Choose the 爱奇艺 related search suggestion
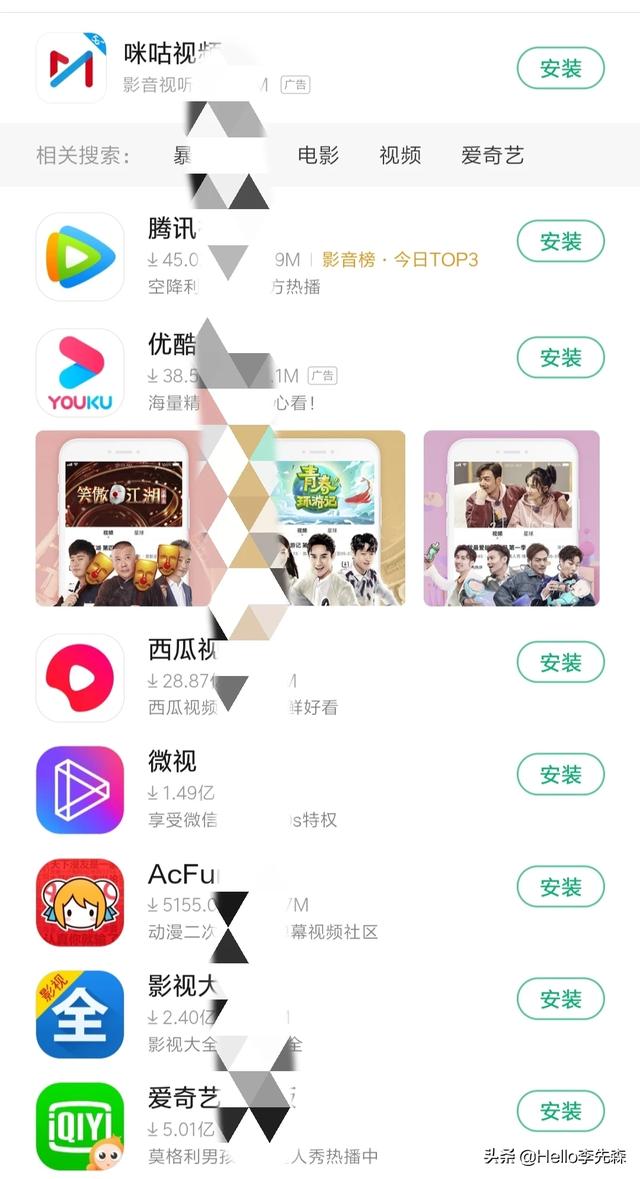Viewport: 640px width, 1179px height. pyautogui.click(x=492, y=155)
